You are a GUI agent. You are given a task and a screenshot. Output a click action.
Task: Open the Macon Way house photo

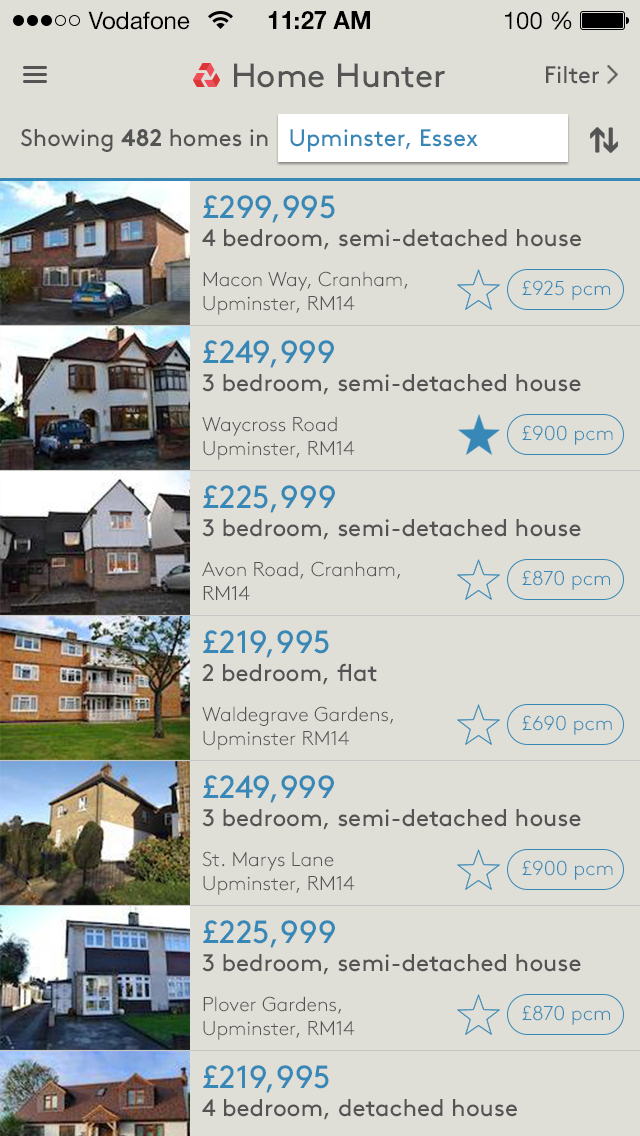95,253
